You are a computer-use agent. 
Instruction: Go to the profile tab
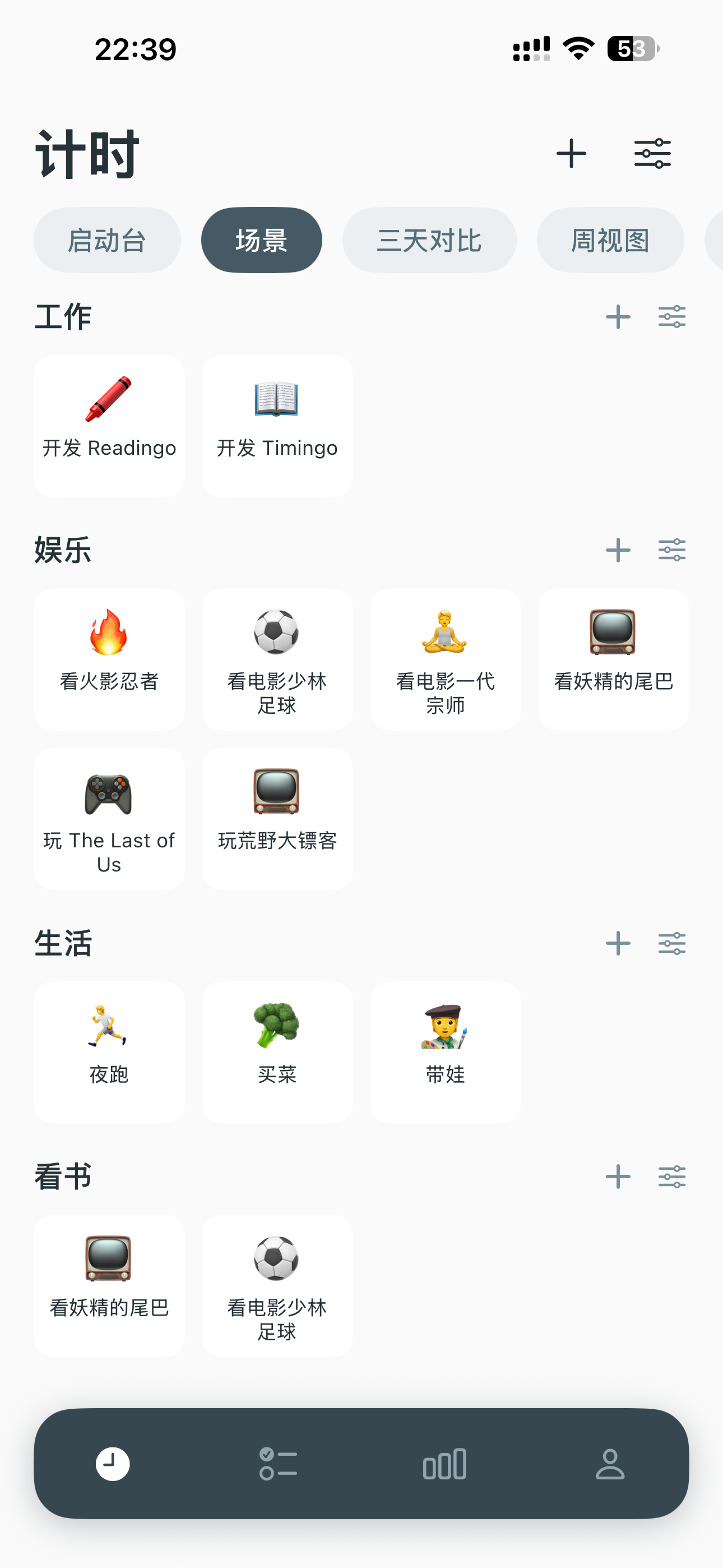610,1464
